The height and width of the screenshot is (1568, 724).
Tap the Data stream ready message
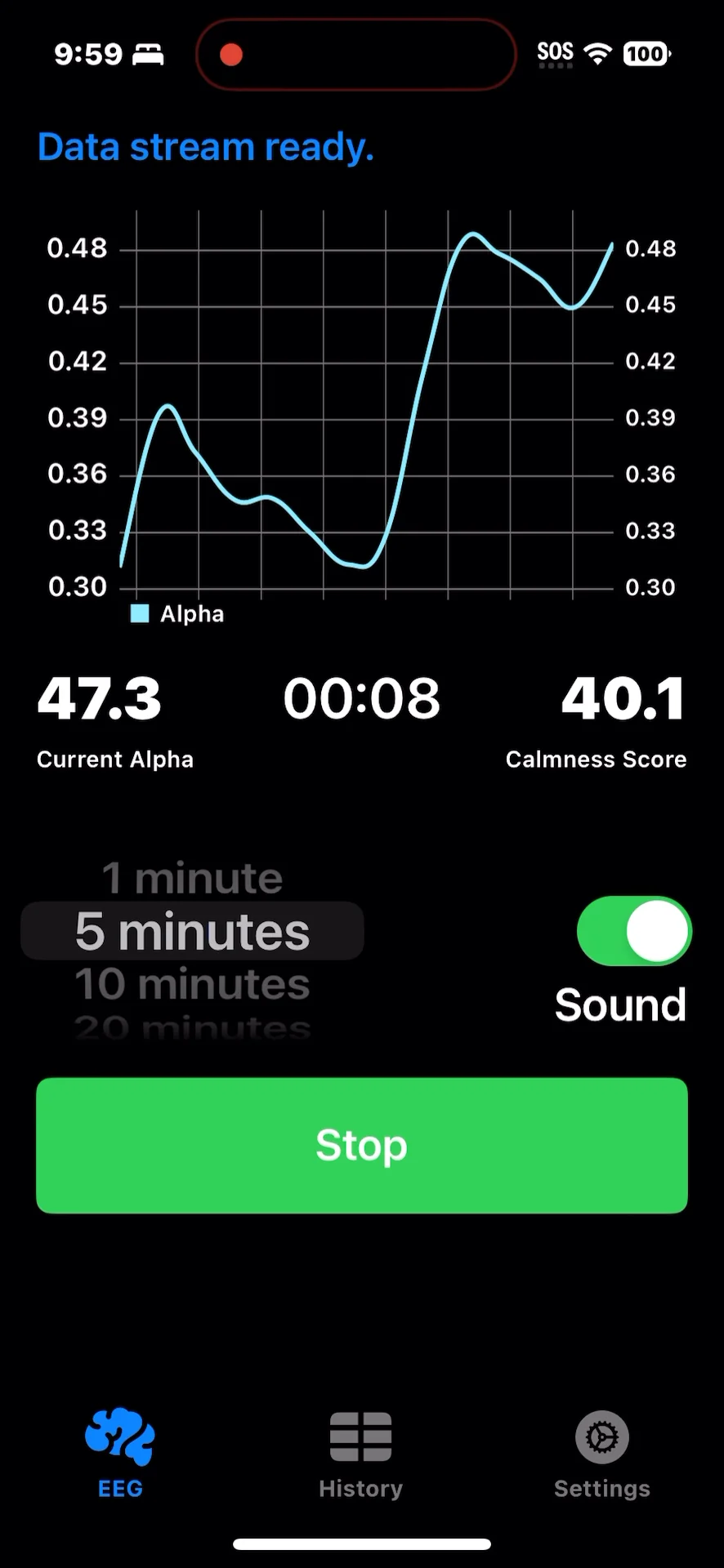[205, 147]
